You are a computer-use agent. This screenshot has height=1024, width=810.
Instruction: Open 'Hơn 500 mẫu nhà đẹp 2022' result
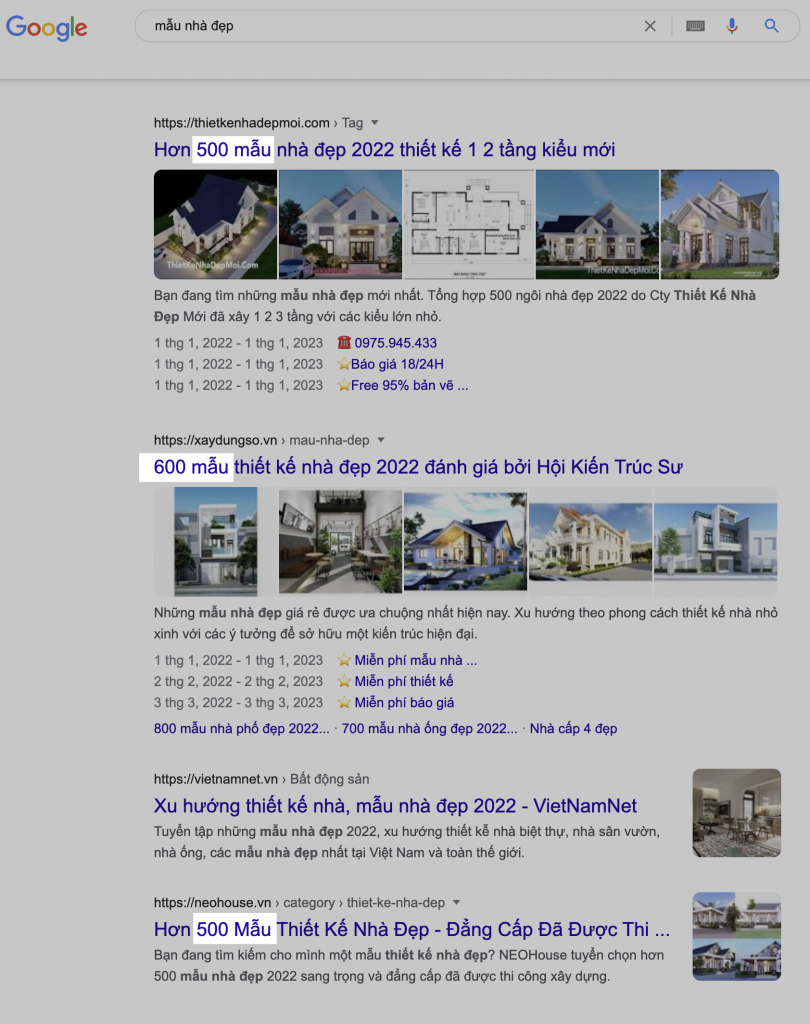pos(384,150)
